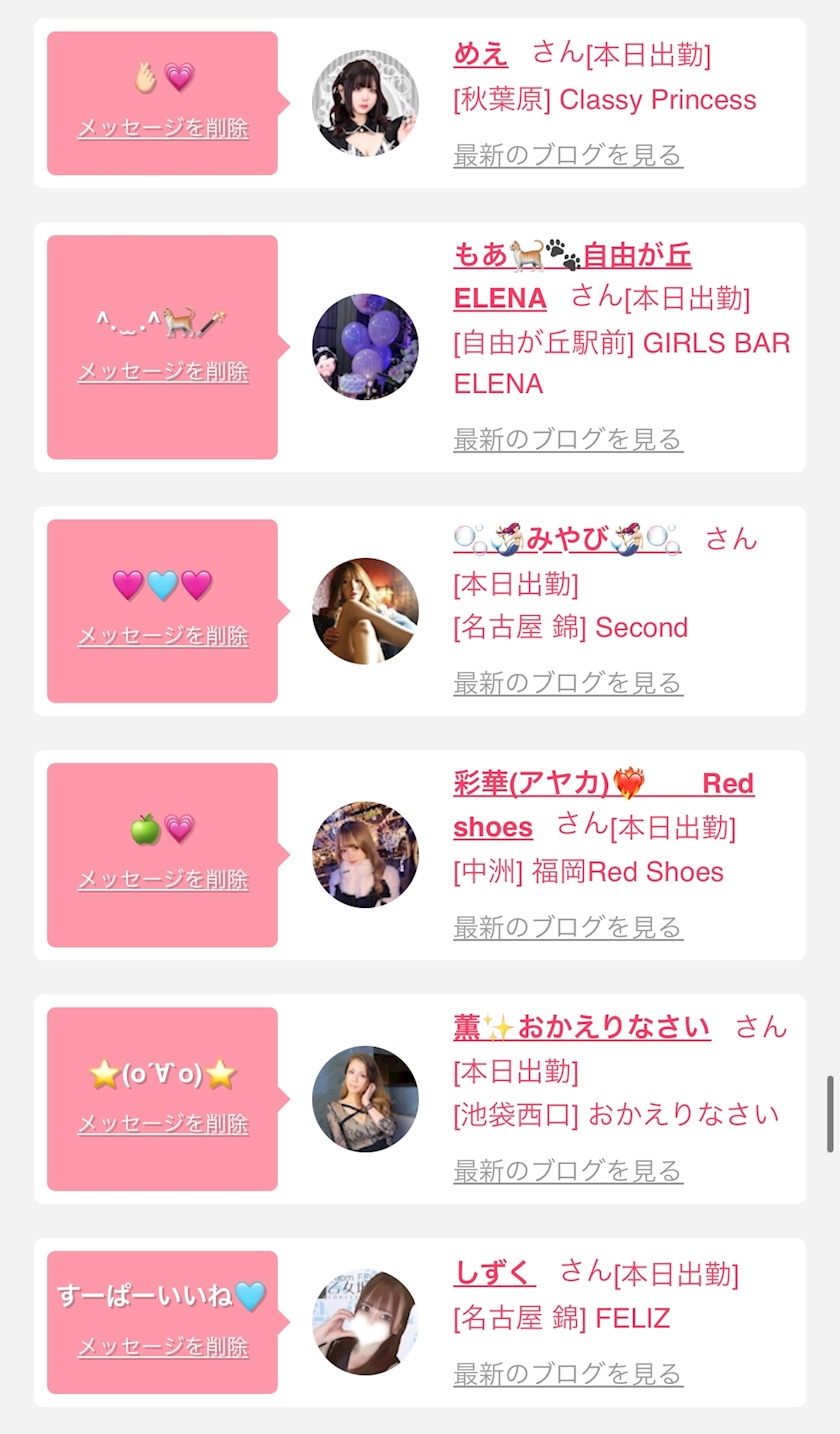The height and width of the screenshot is (1434, 840).
Task: Delete the three-hearts message to みやび
Action: pyautogui.click(x=163, y=635)
